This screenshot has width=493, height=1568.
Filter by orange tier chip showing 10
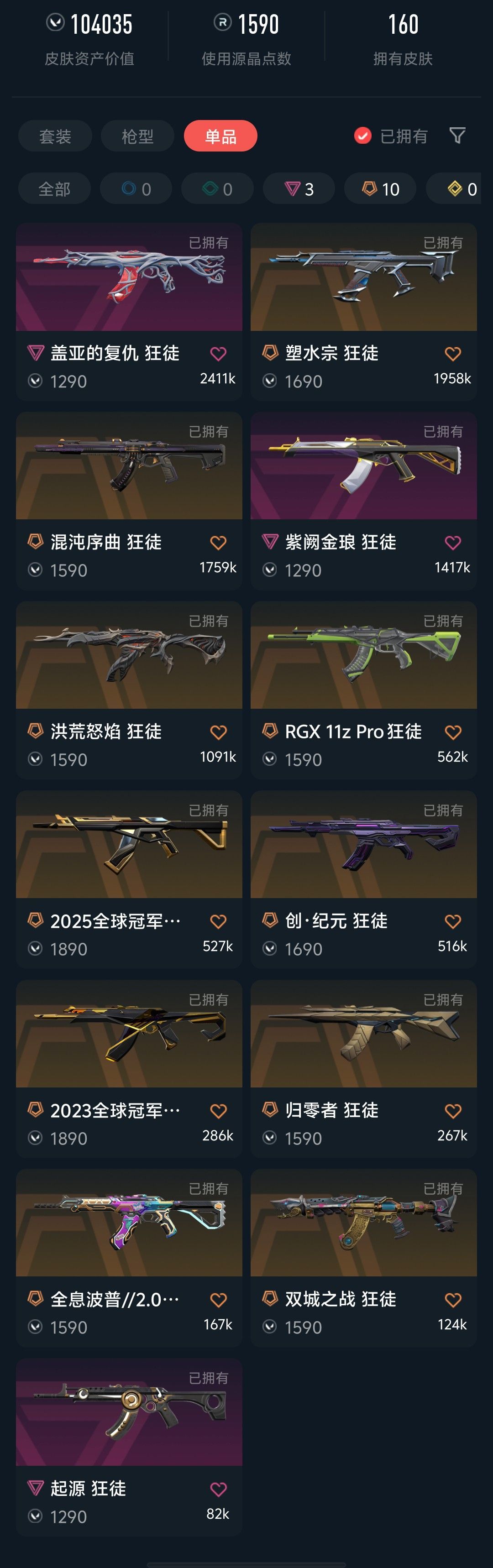click(x=380, y=188)
